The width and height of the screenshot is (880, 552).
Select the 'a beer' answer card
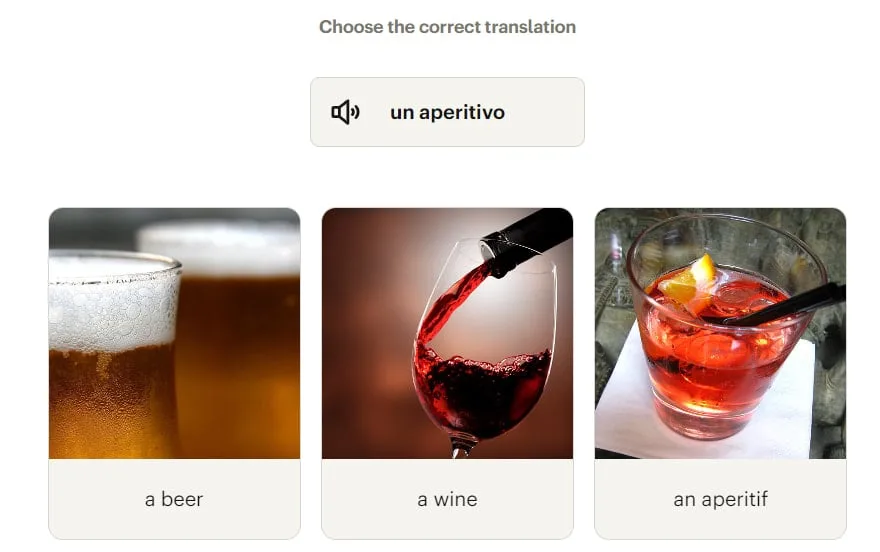[x=174, y=373]
